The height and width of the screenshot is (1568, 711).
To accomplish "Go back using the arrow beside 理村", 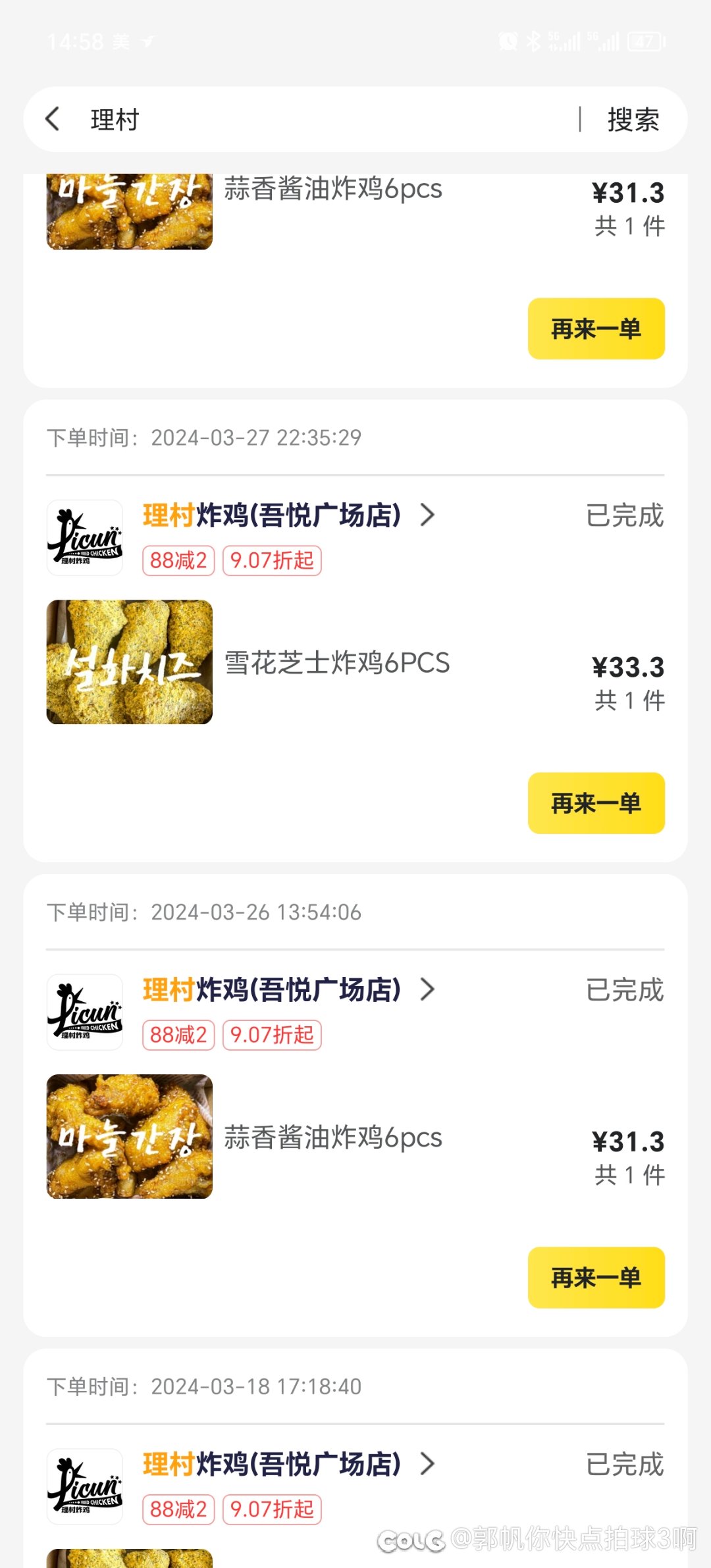I will (53, 119).
